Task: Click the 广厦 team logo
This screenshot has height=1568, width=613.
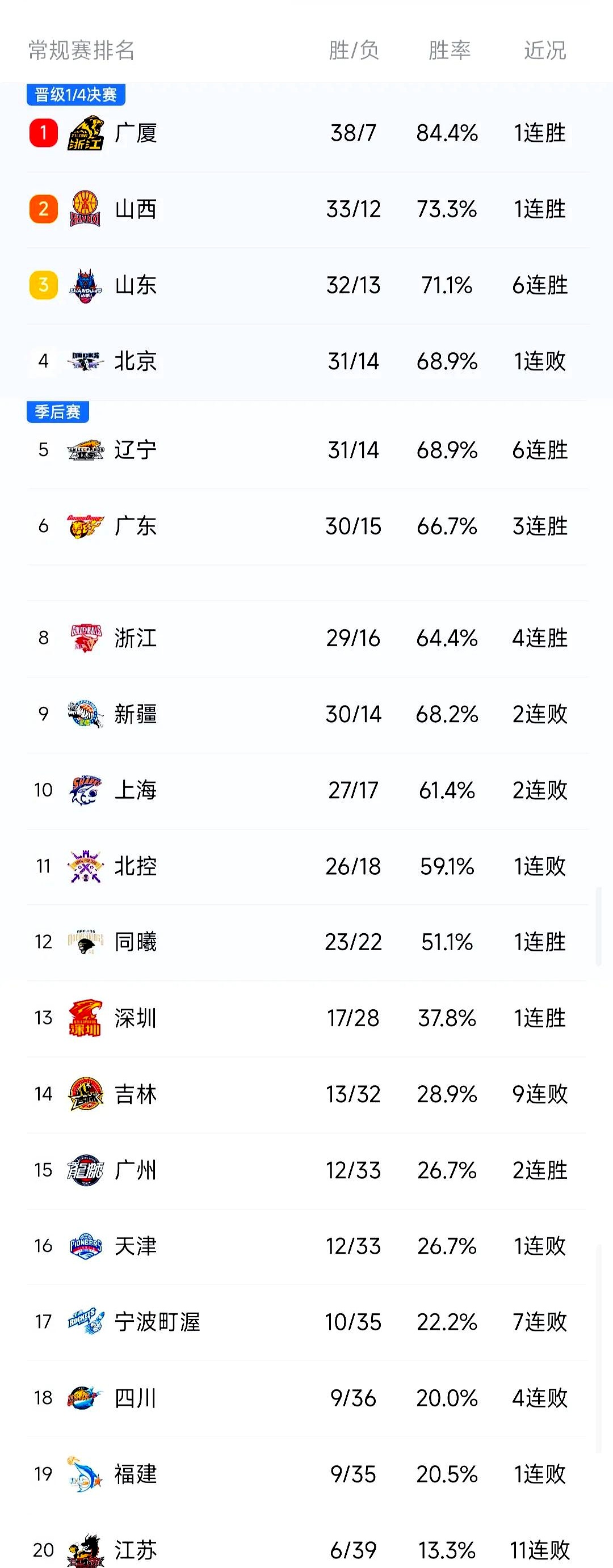Action: coord(85,134)
